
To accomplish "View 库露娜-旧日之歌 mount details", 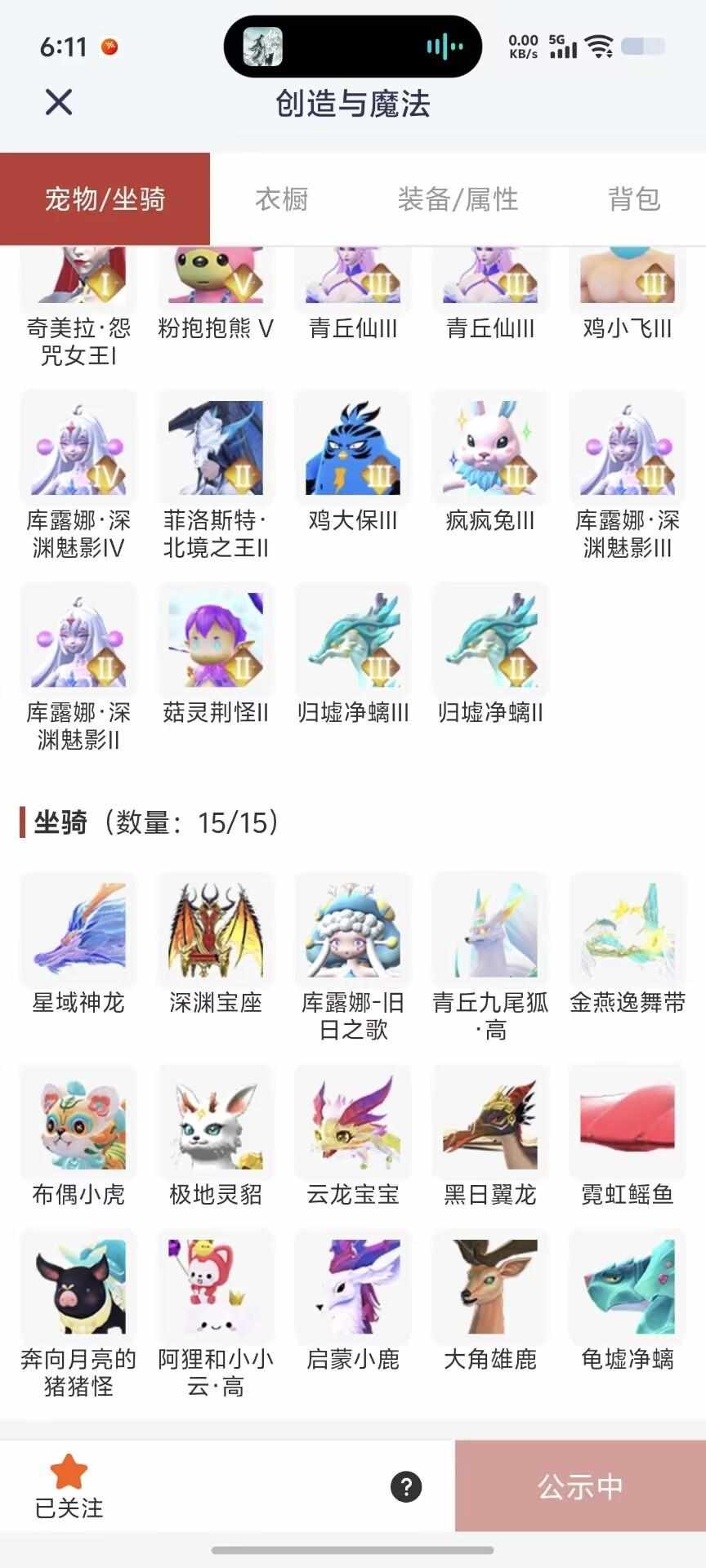I will [353, 931].
